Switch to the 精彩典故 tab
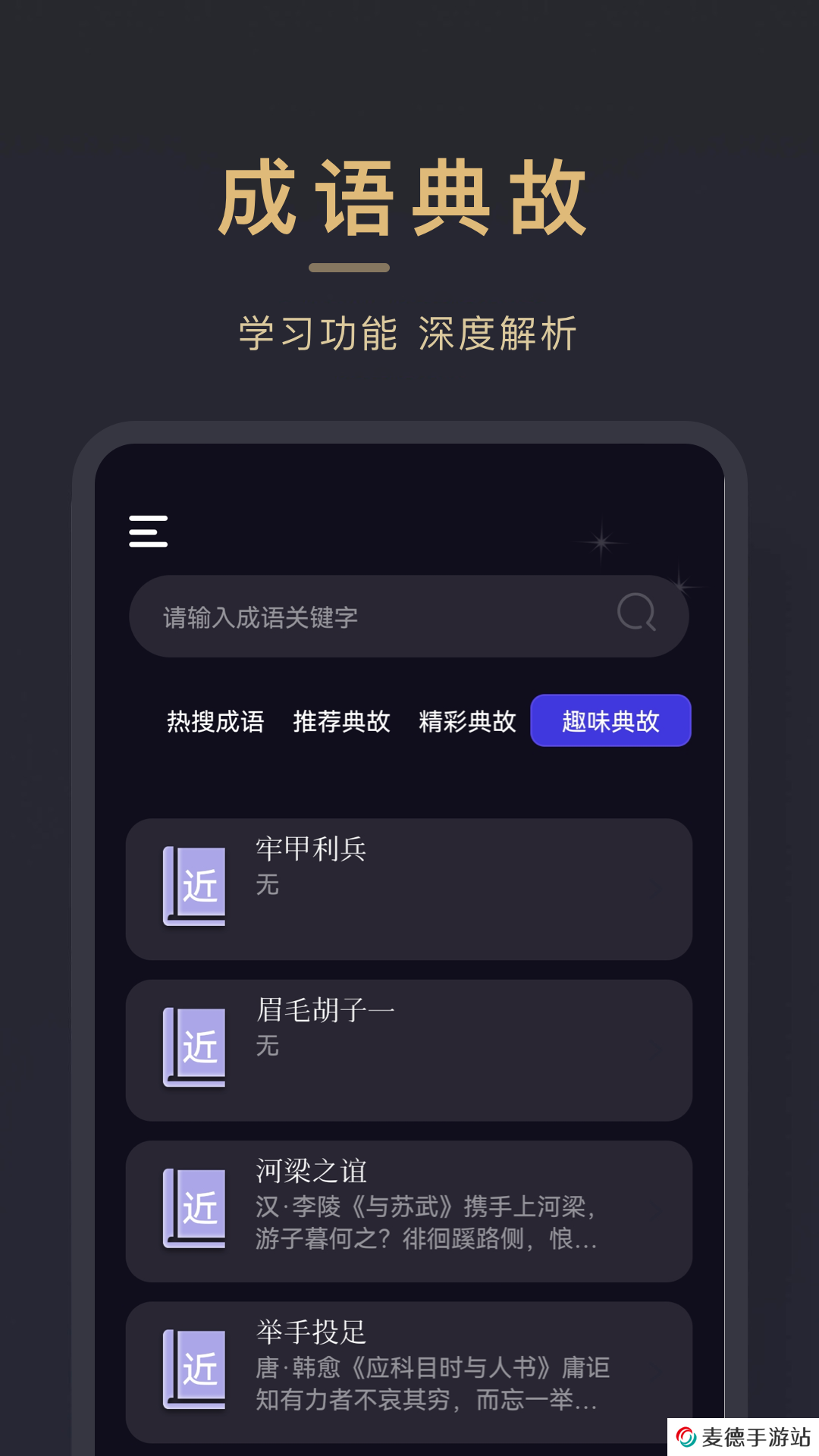Screen dimensions: 819x1456 [x=467, y=721]
